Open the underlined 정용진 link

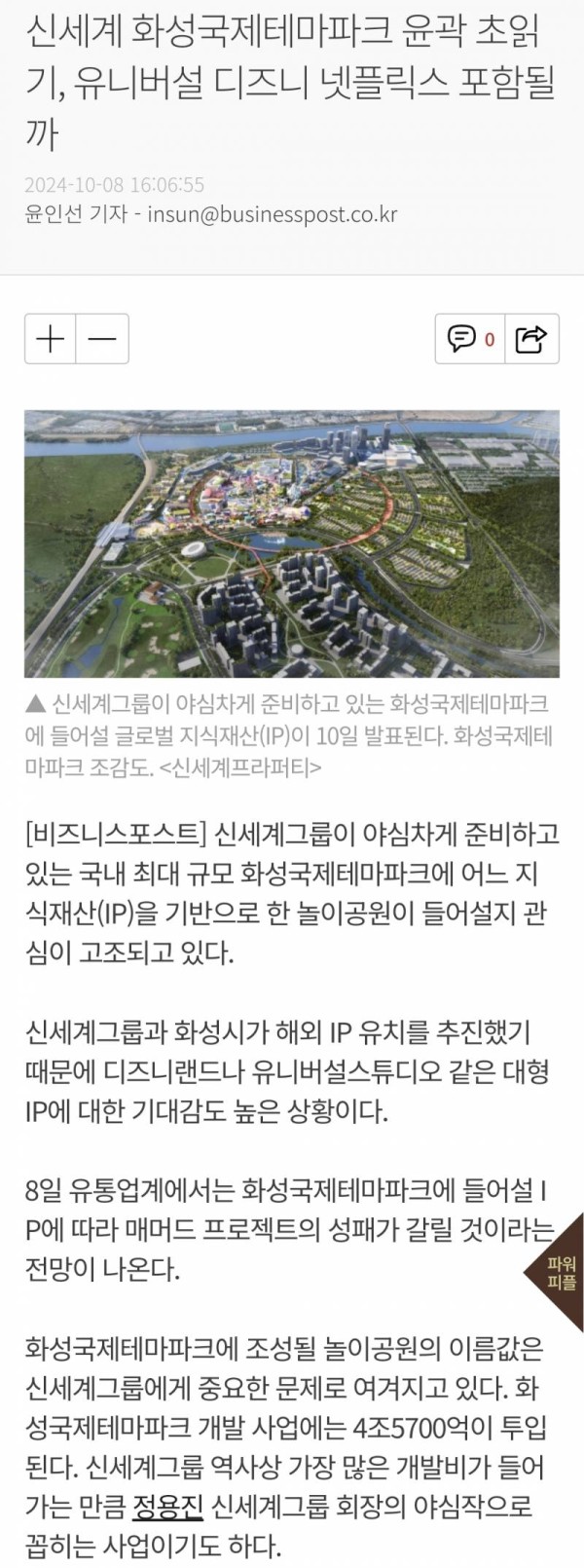coord(165,1509)
